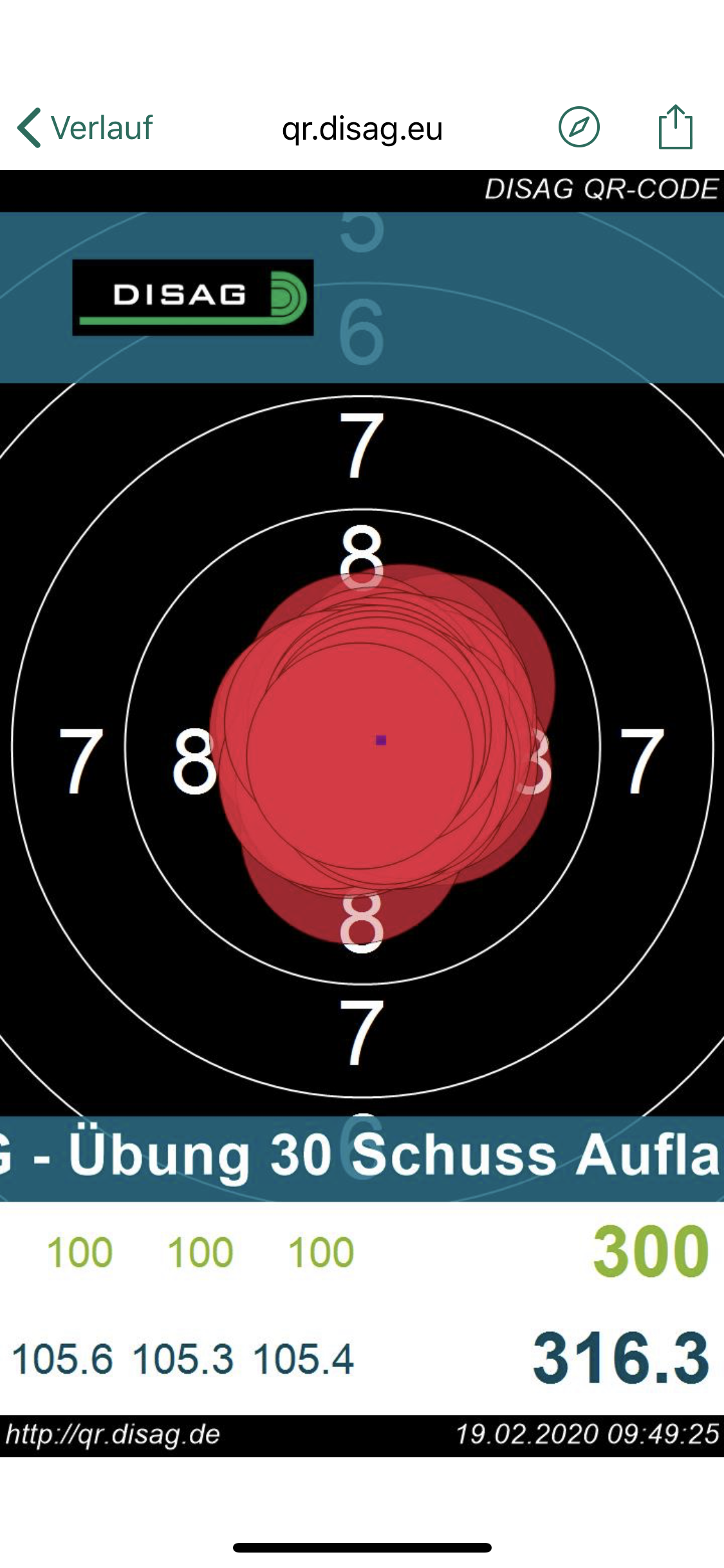Go back to Verlauf
The width and height of the screenshot is (724, 1568).
85,127
